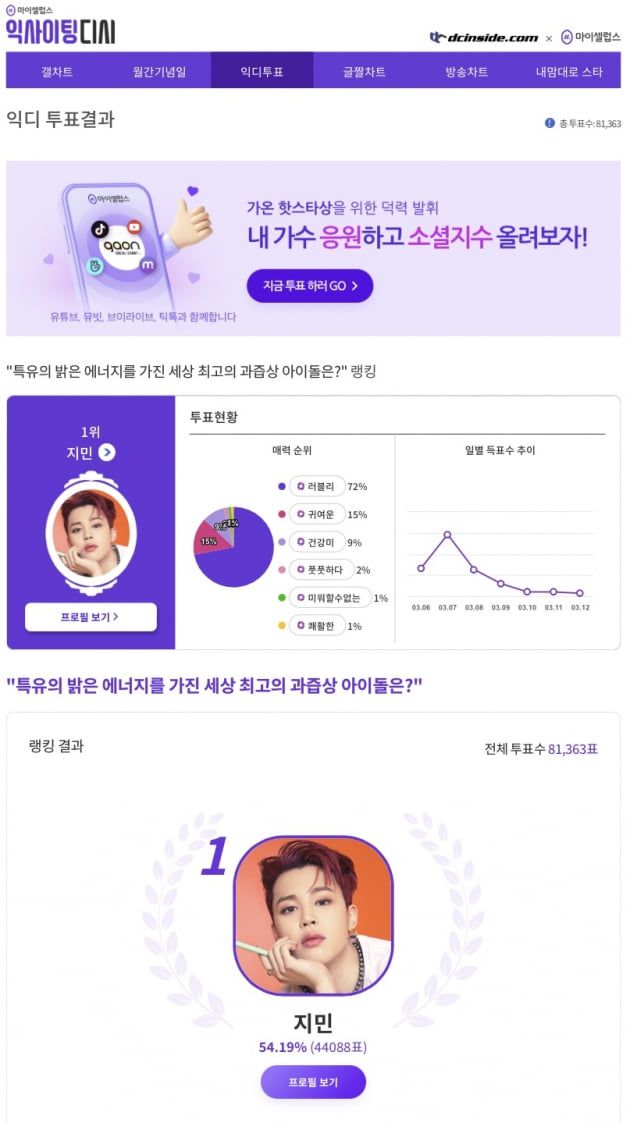Open the dcinside.com link in header
The width and height of the screenshot is (630, 1123).
pos(484,37)
